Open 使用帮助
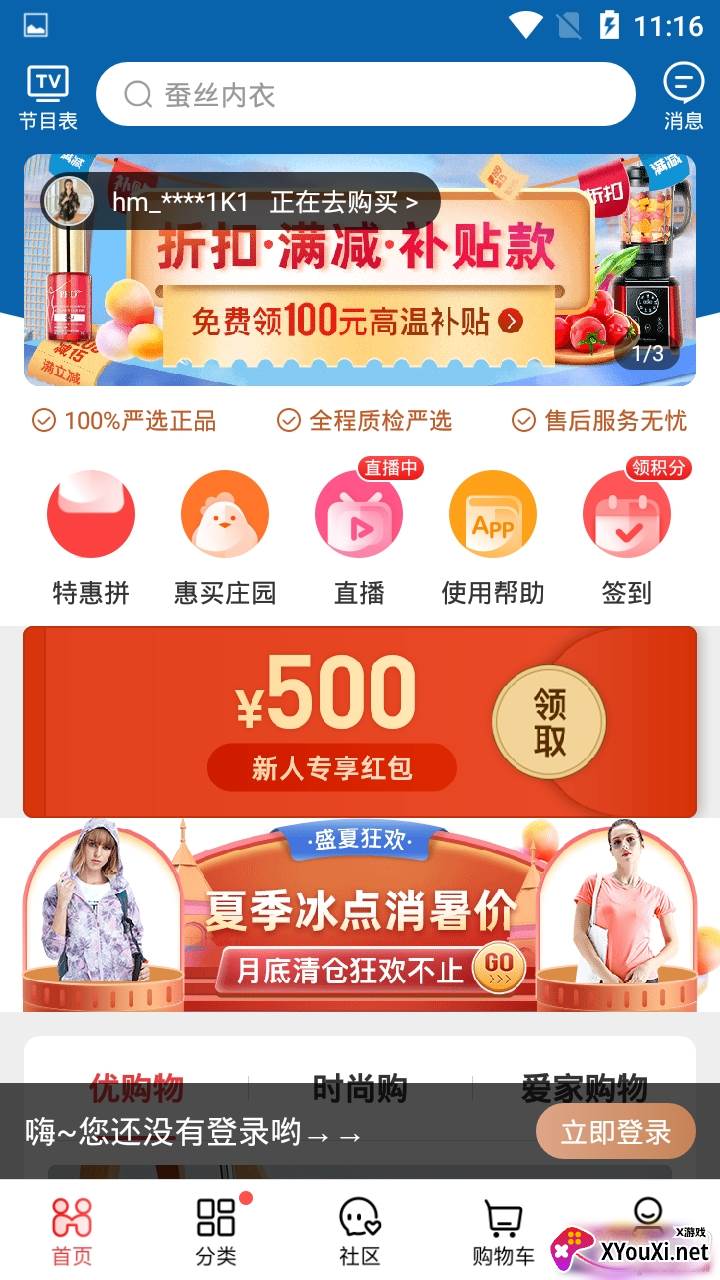 [x=493, y=537]
